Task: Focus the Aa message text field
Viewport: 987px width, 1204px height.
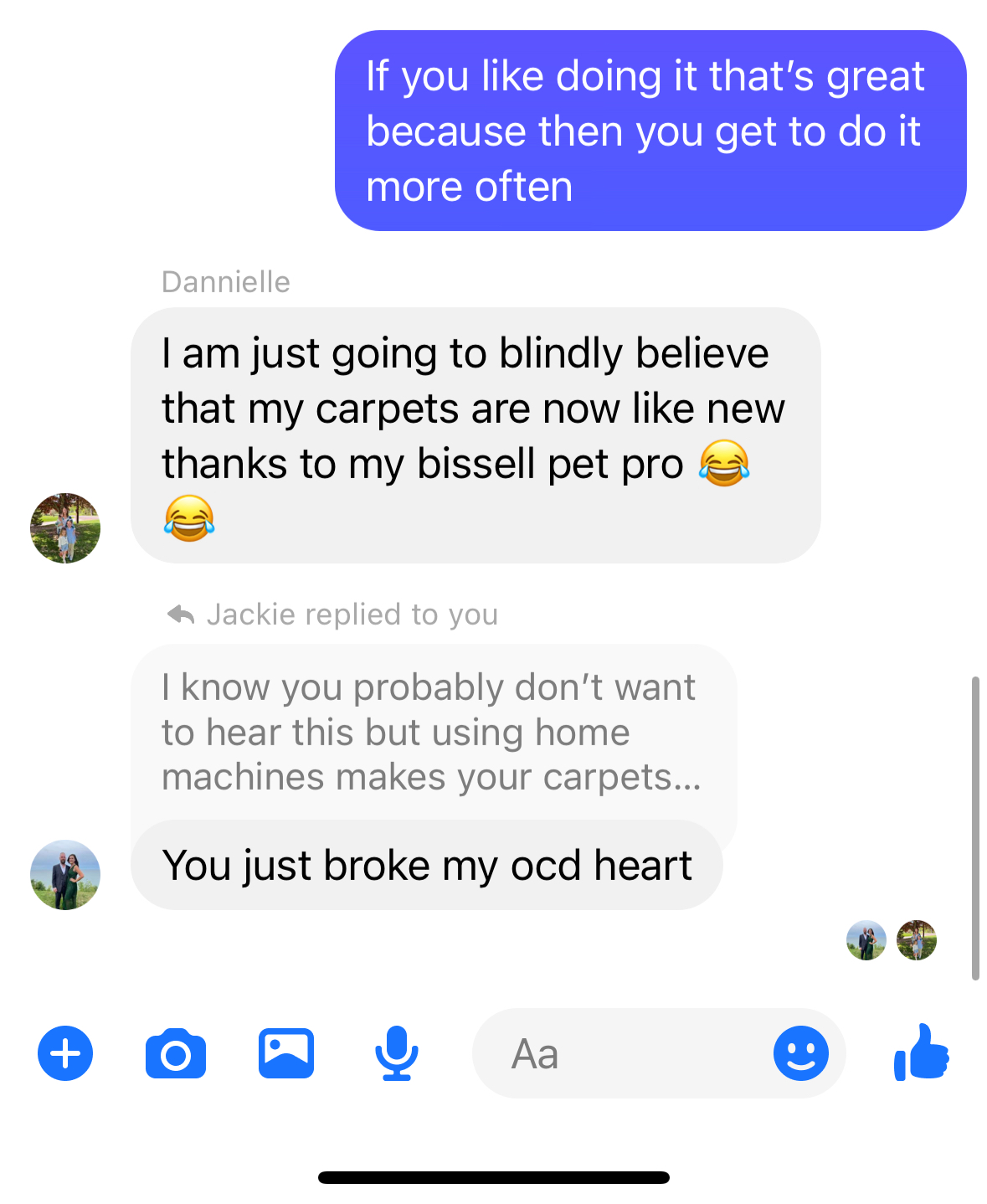Action: (619, 1053)
